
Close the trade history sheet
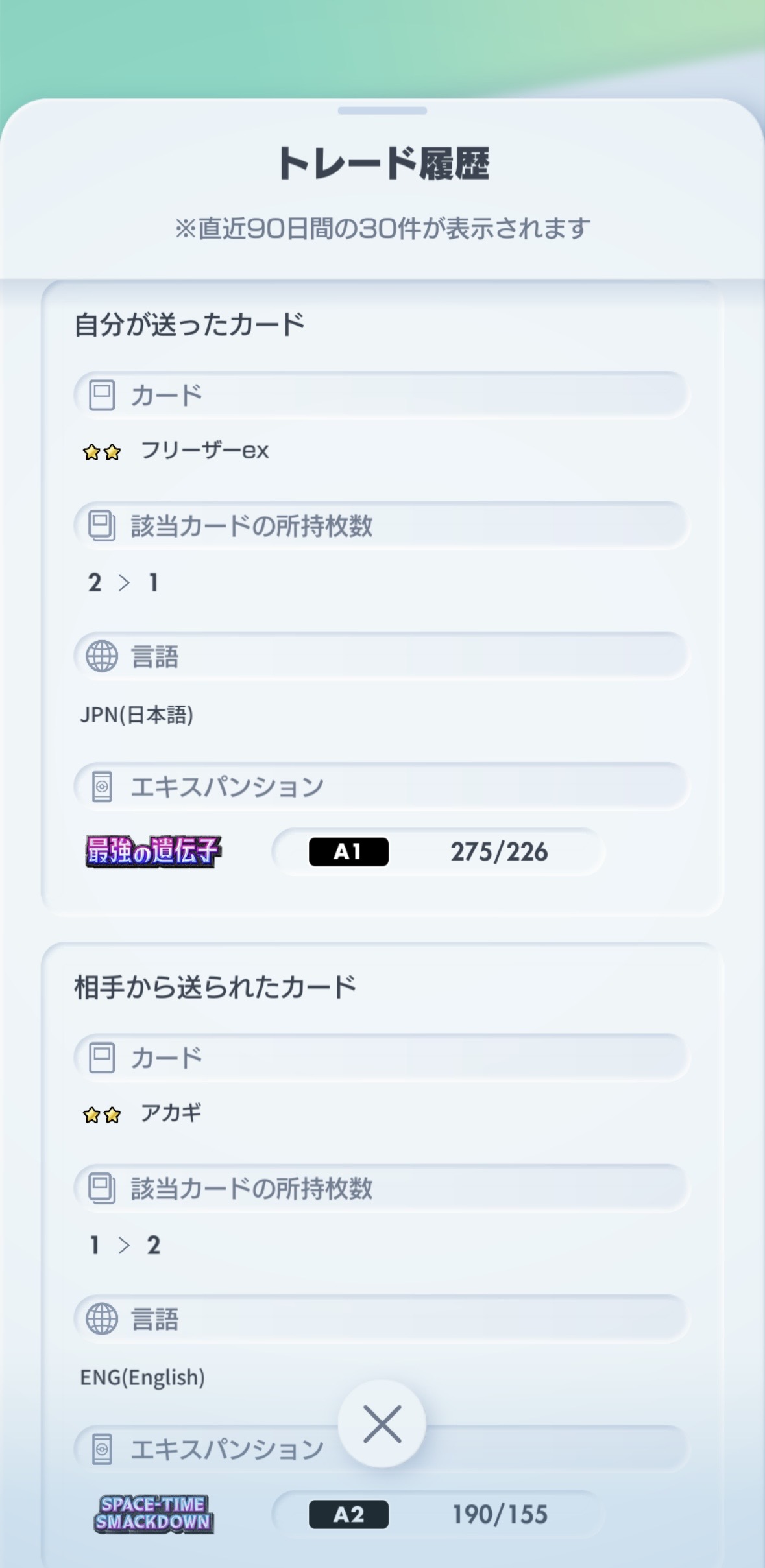tap(382, 1423)
